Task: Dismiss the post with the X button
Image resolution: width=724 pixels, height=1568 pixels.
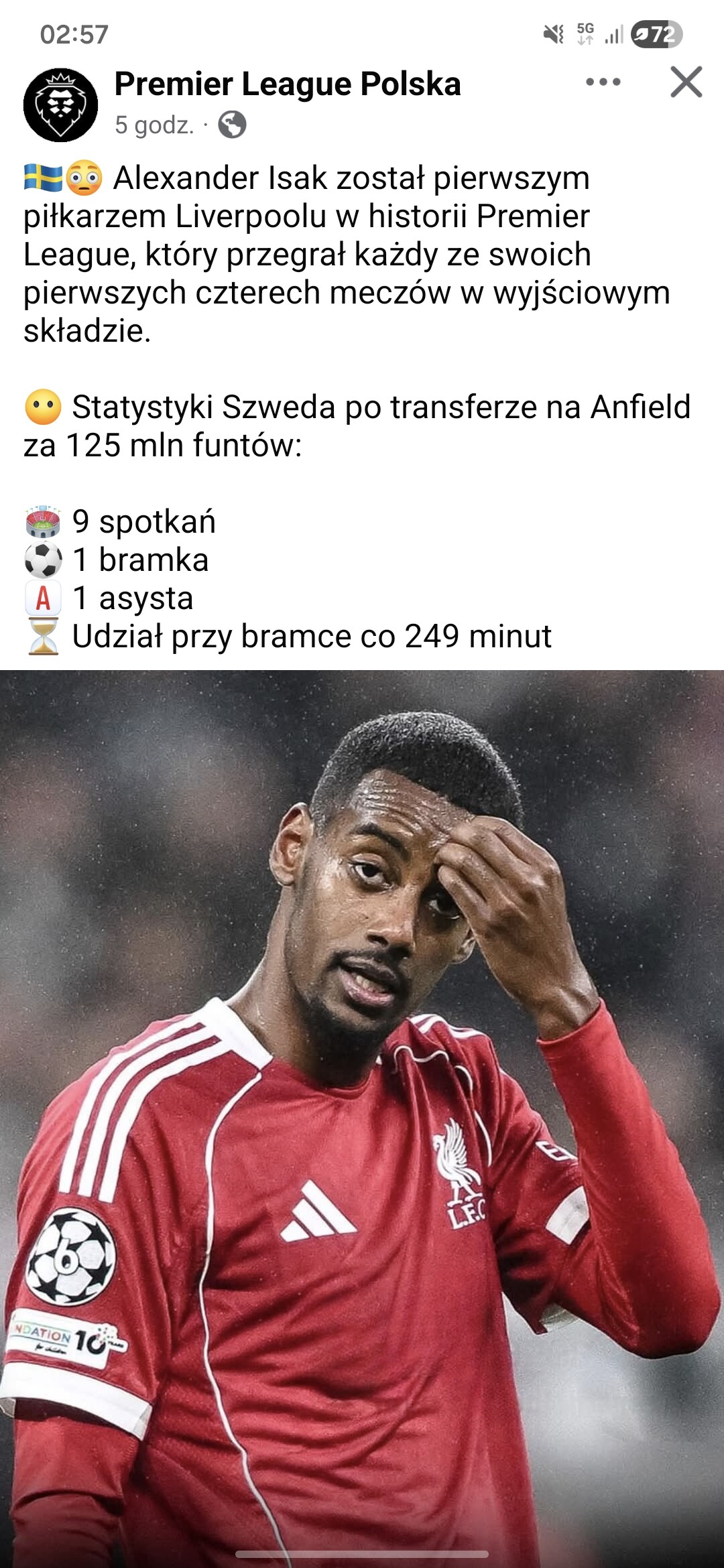Action: pos(686,82)
